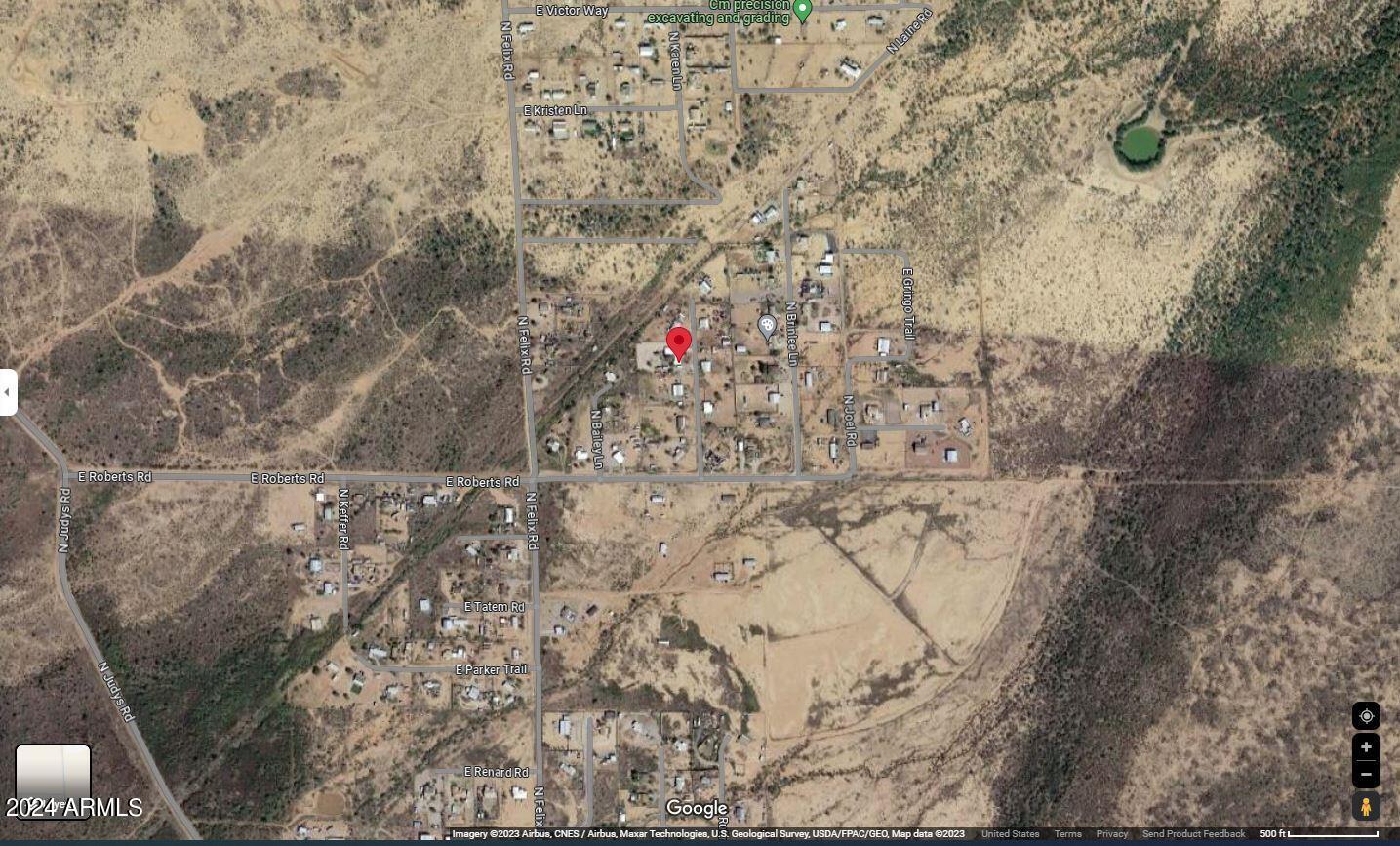
Task: Open the United States region link
Action: coord(1010,834)
